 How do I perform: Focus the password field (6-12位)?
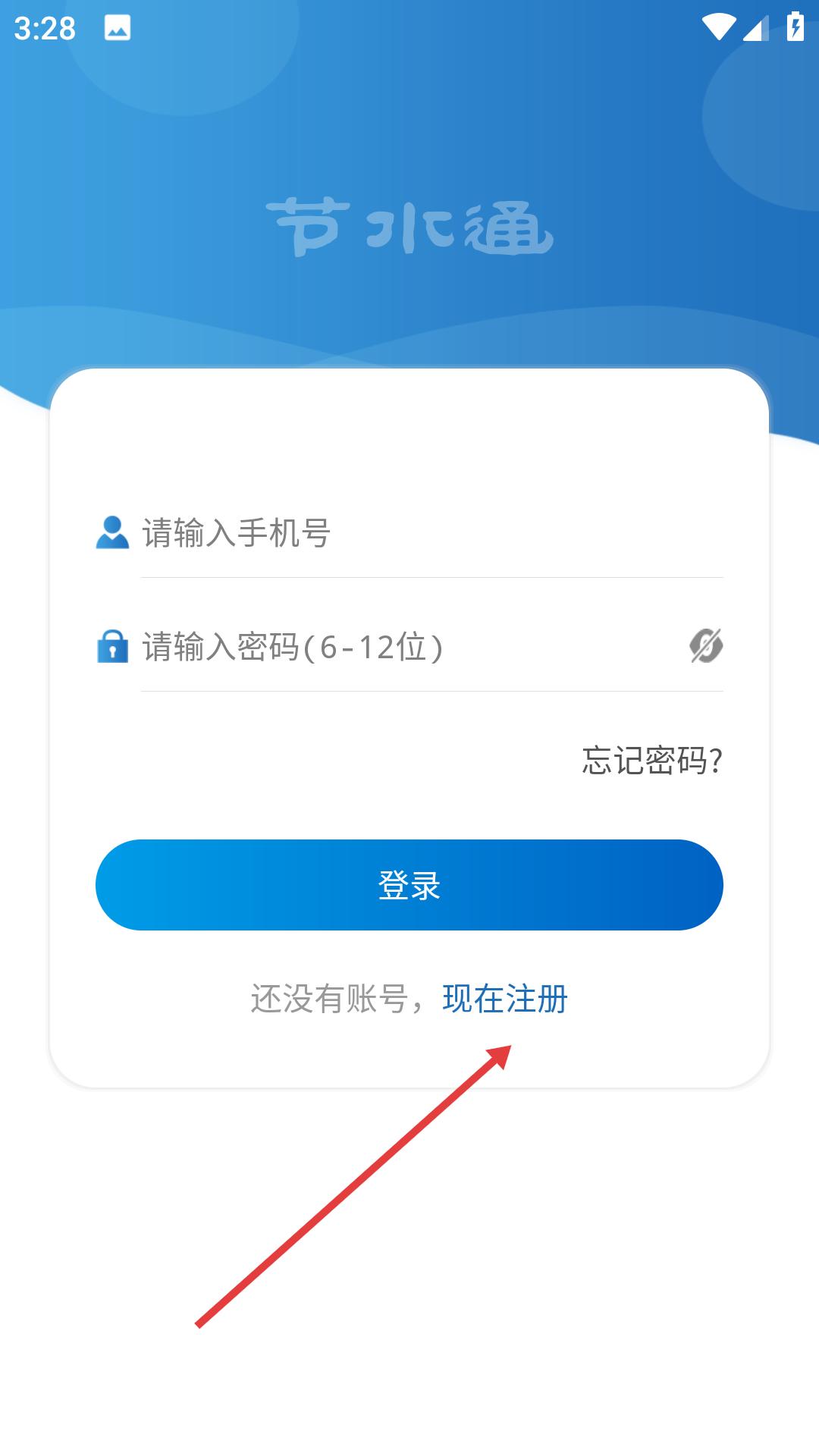(409, 647)
